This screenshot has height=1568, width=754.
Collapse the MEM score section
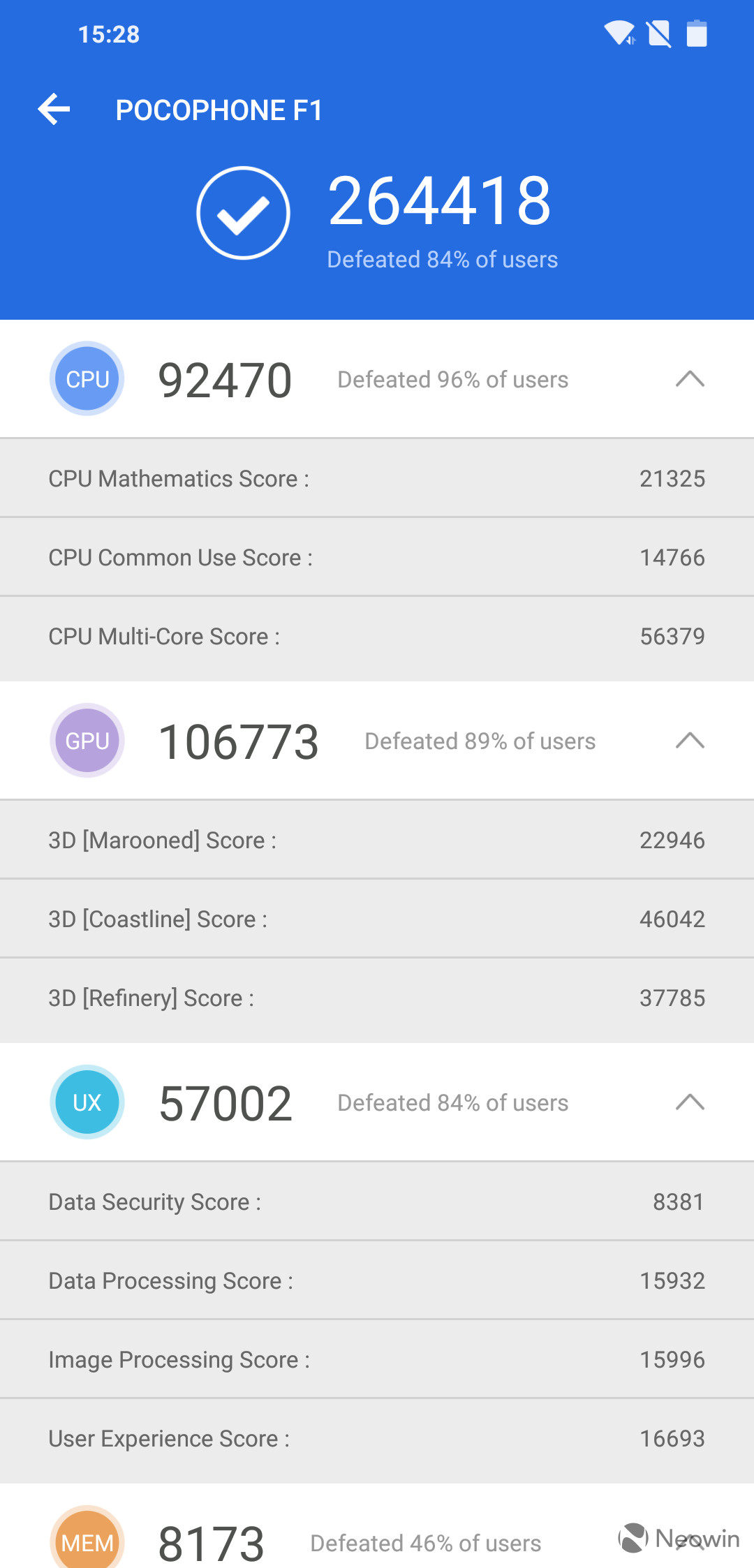pyautogui.click(x=690, y=1541)
